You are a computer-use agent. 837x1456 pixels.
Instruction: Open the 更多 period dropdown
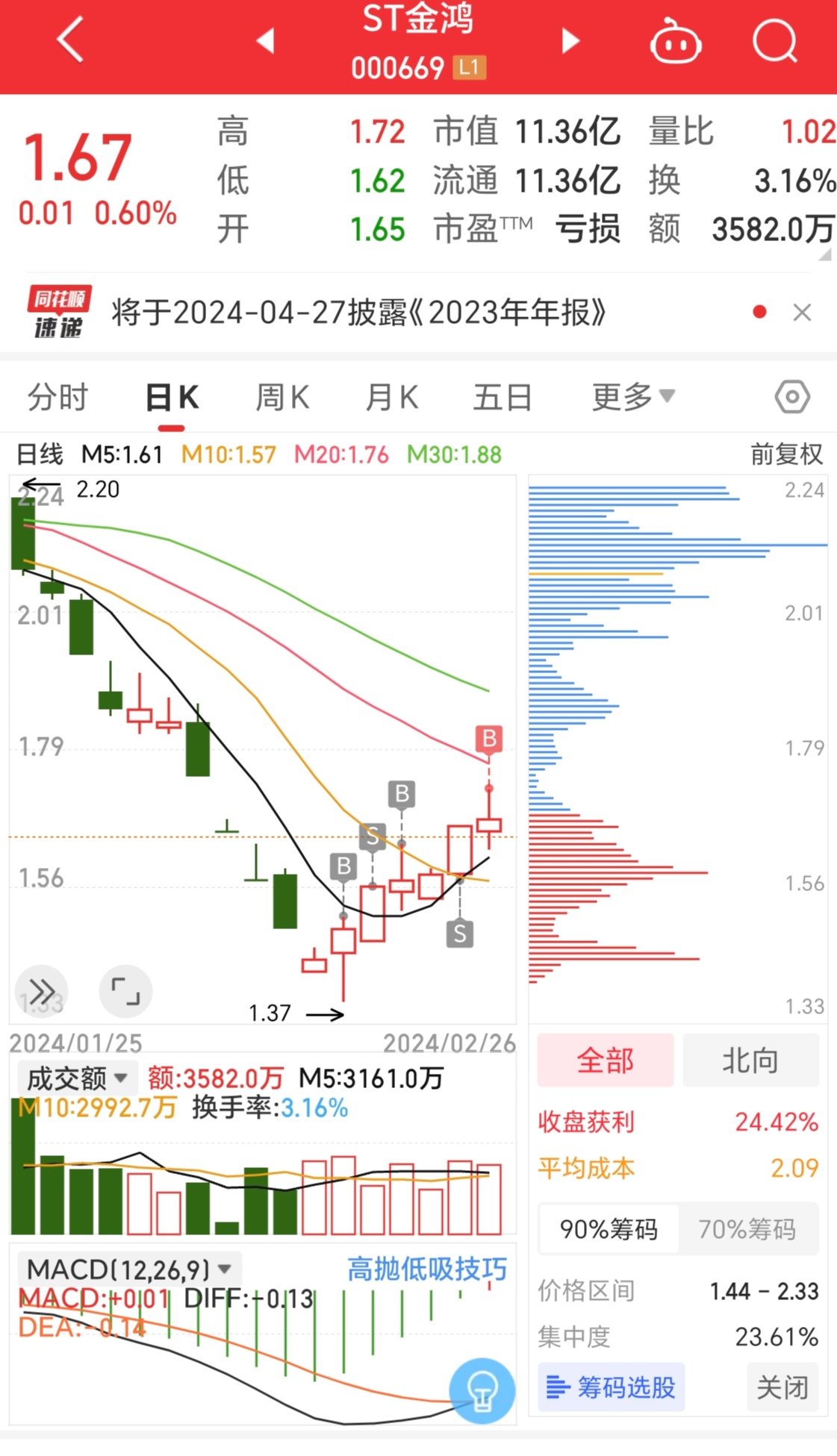point(631,396)
